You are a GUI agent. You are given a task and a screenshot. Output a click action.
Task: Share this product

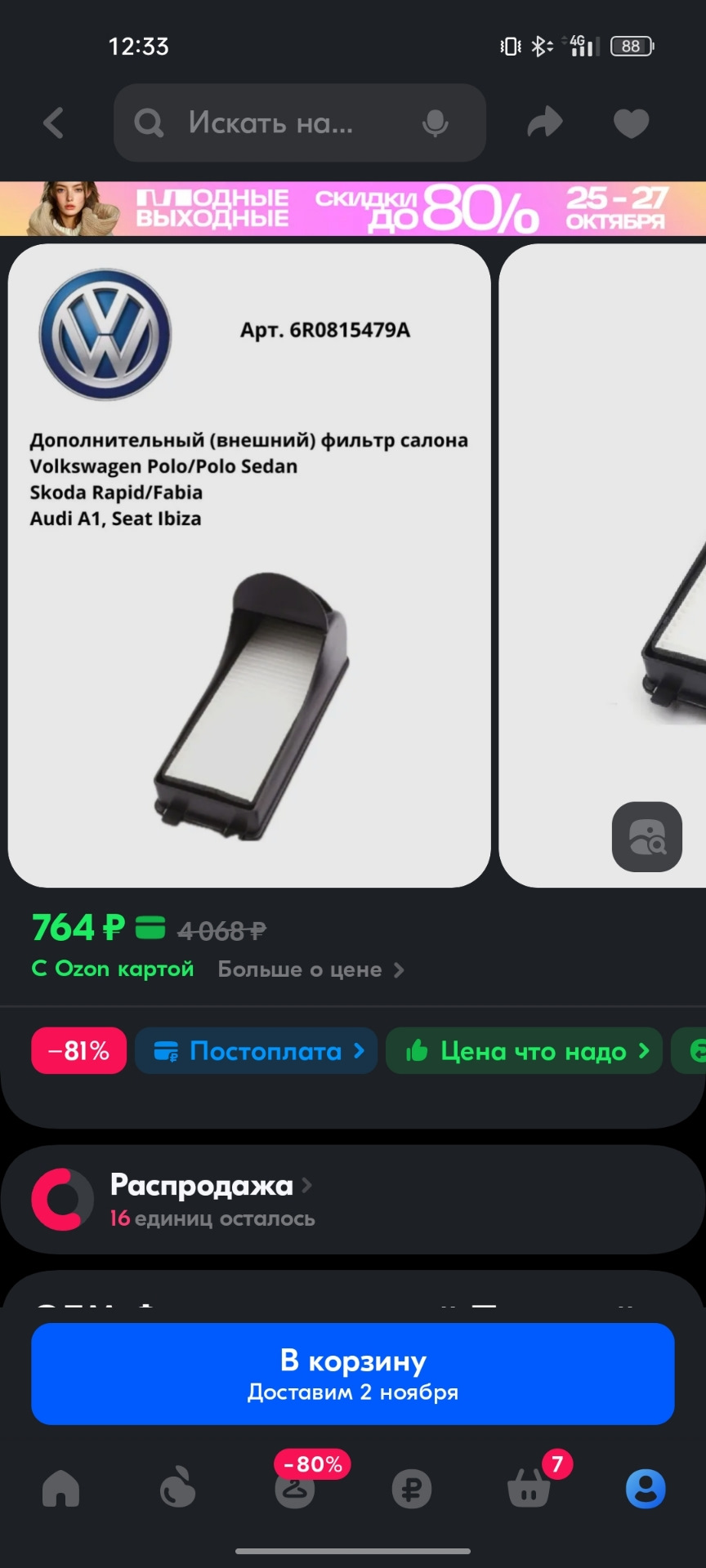click(545, 123)
